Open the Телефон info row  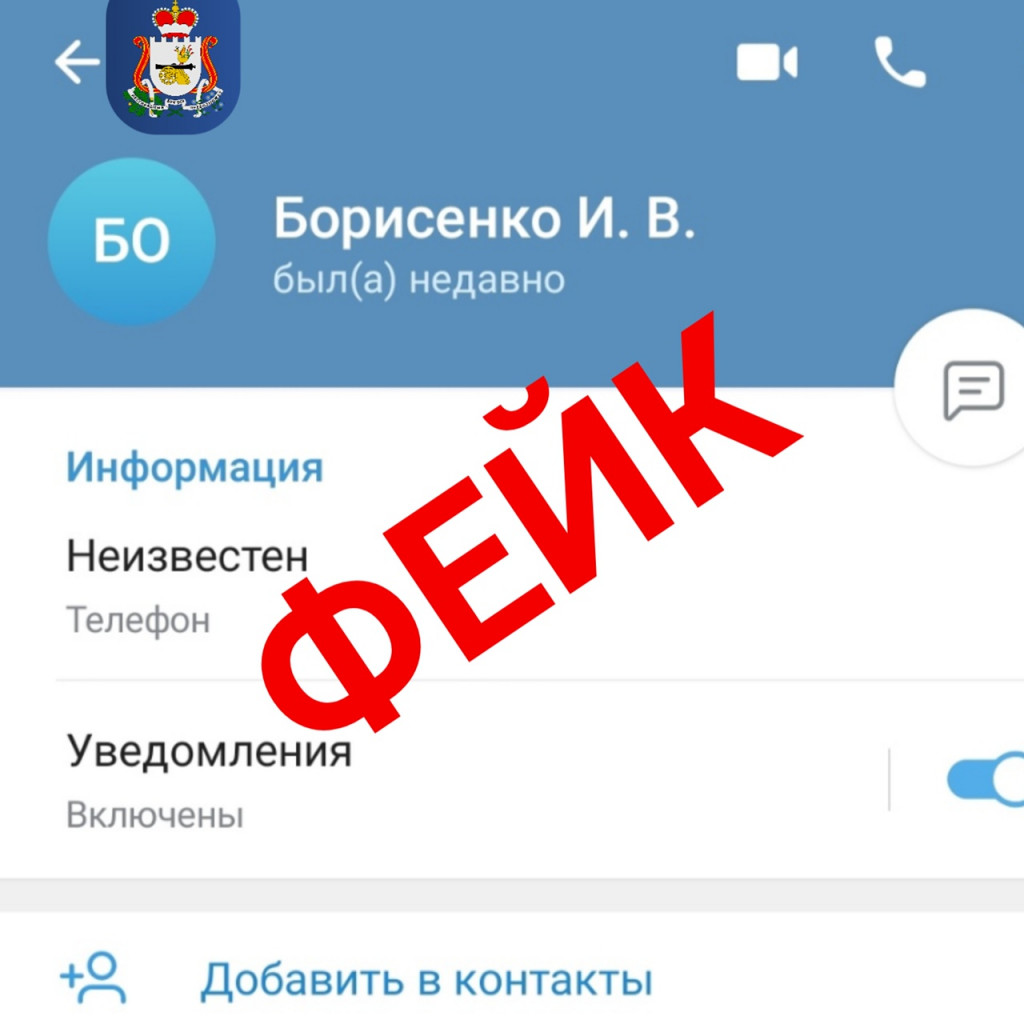click(188, 584)
